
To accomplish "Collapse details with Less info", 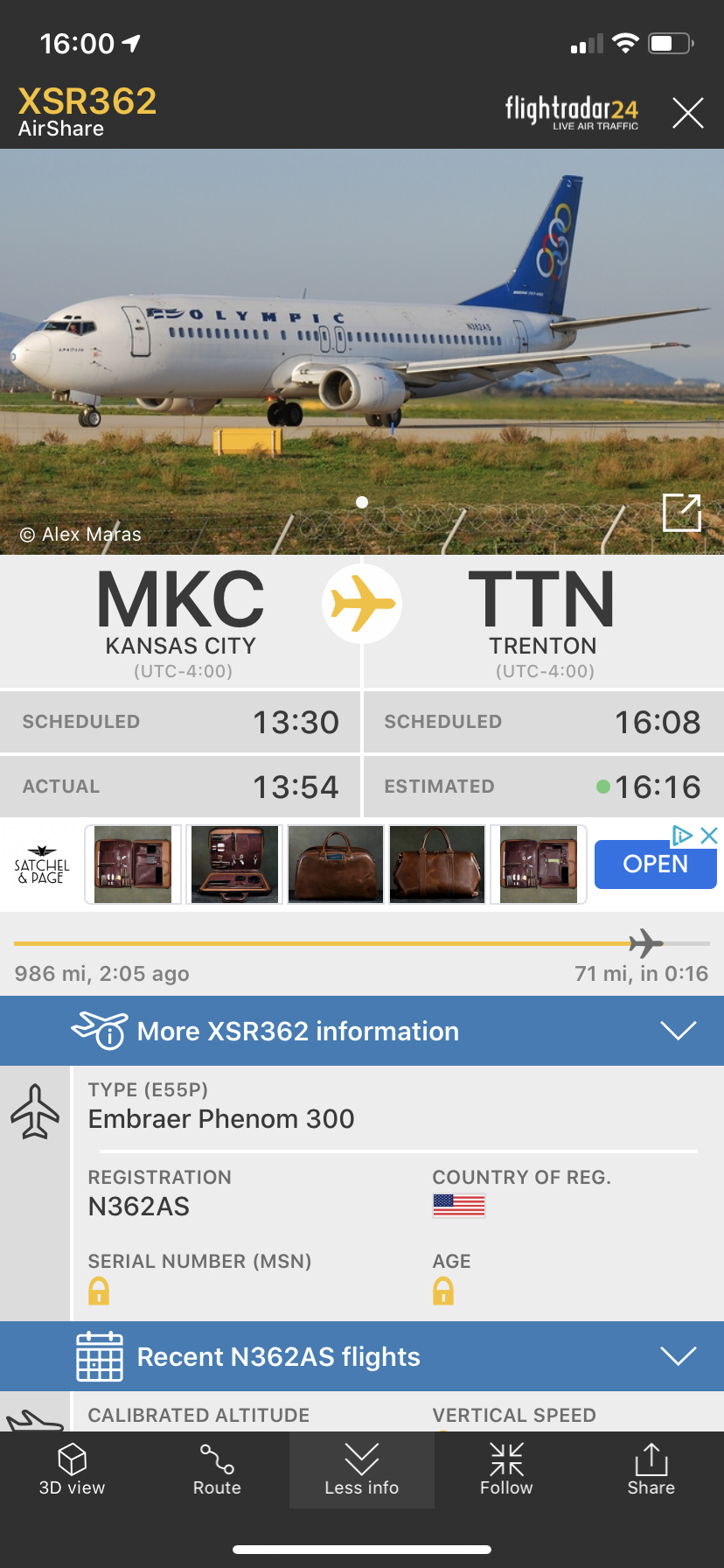I will [x=361, y=1471].
